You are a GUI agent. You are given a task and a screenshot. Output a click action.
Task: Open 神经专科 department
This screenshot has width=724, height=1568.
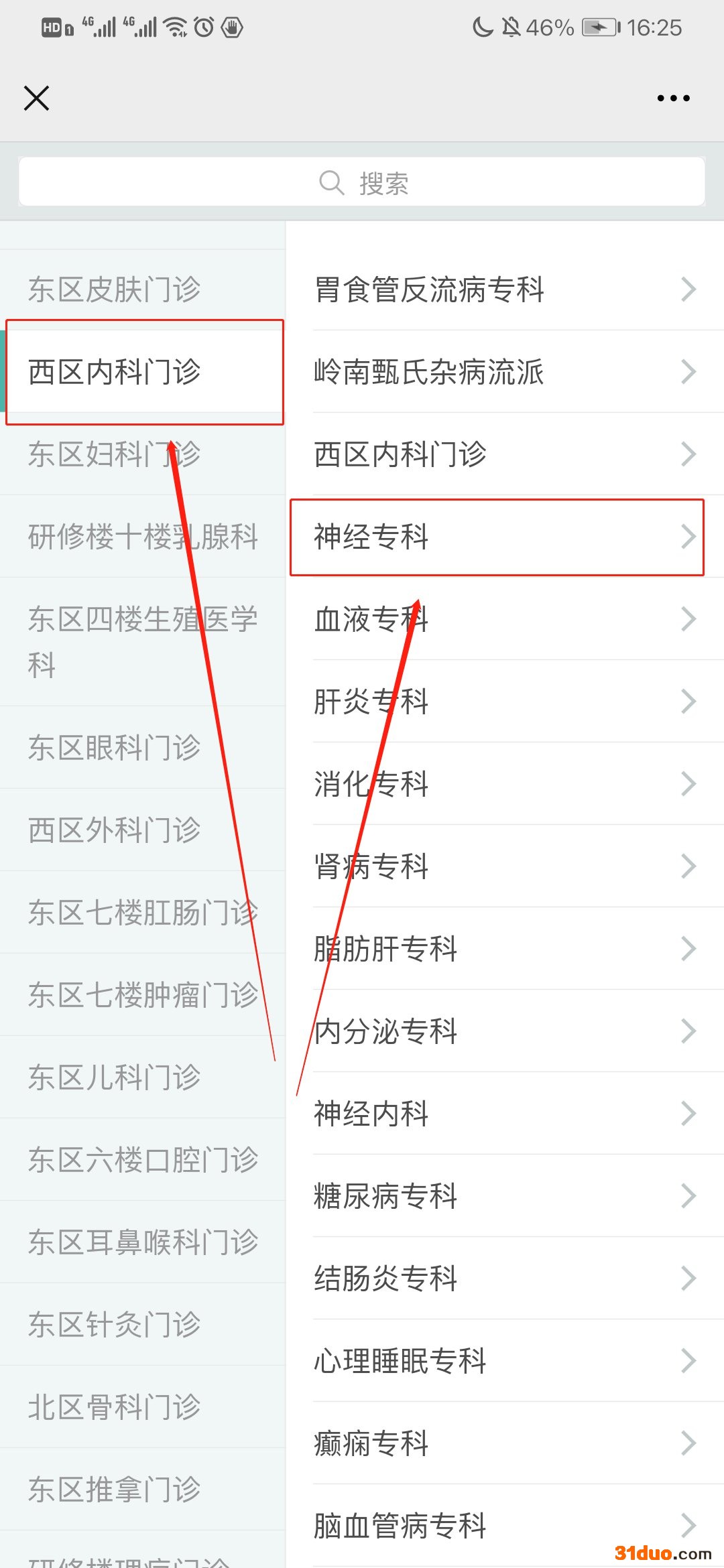tap(504, 537)
